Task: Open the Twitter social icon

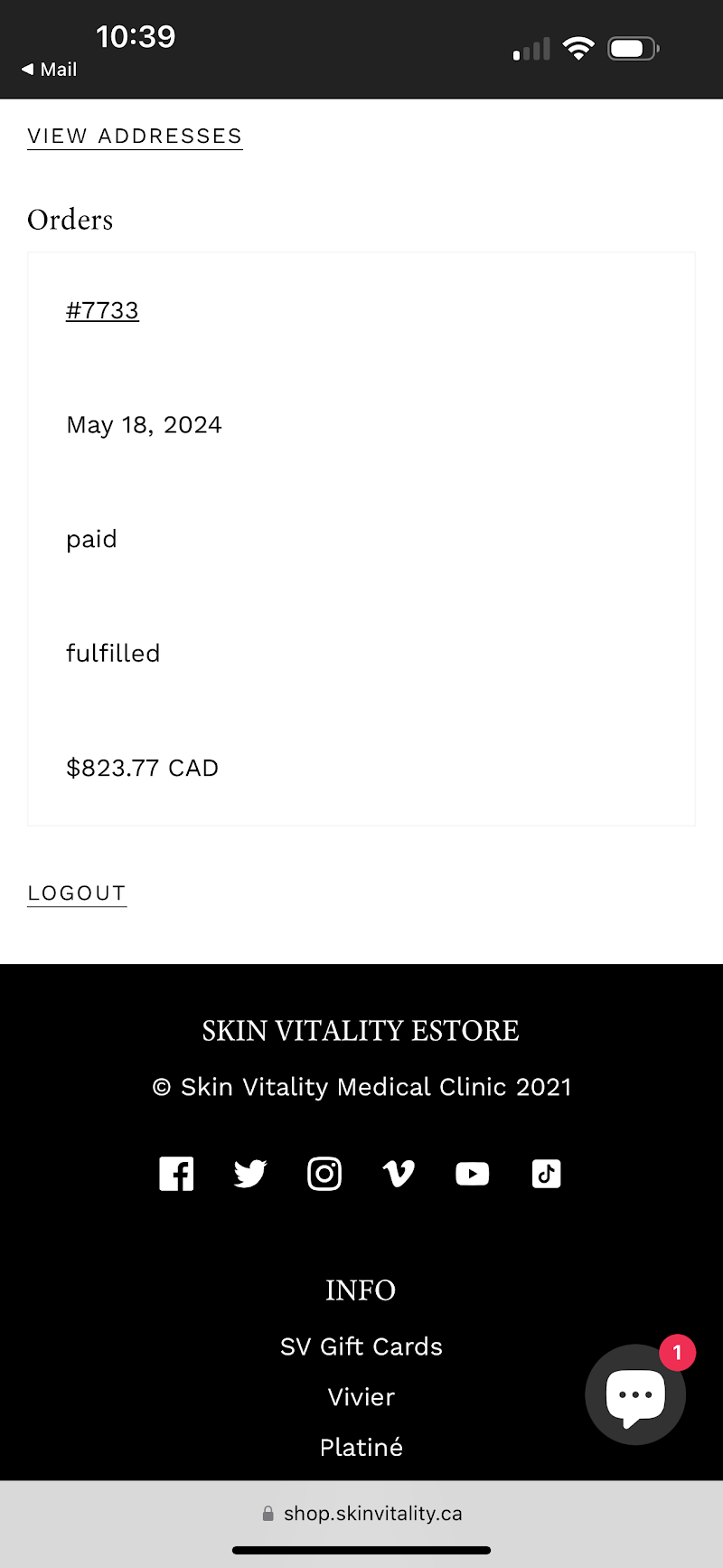Action: pyautogui.click(x=249, y=1173)
